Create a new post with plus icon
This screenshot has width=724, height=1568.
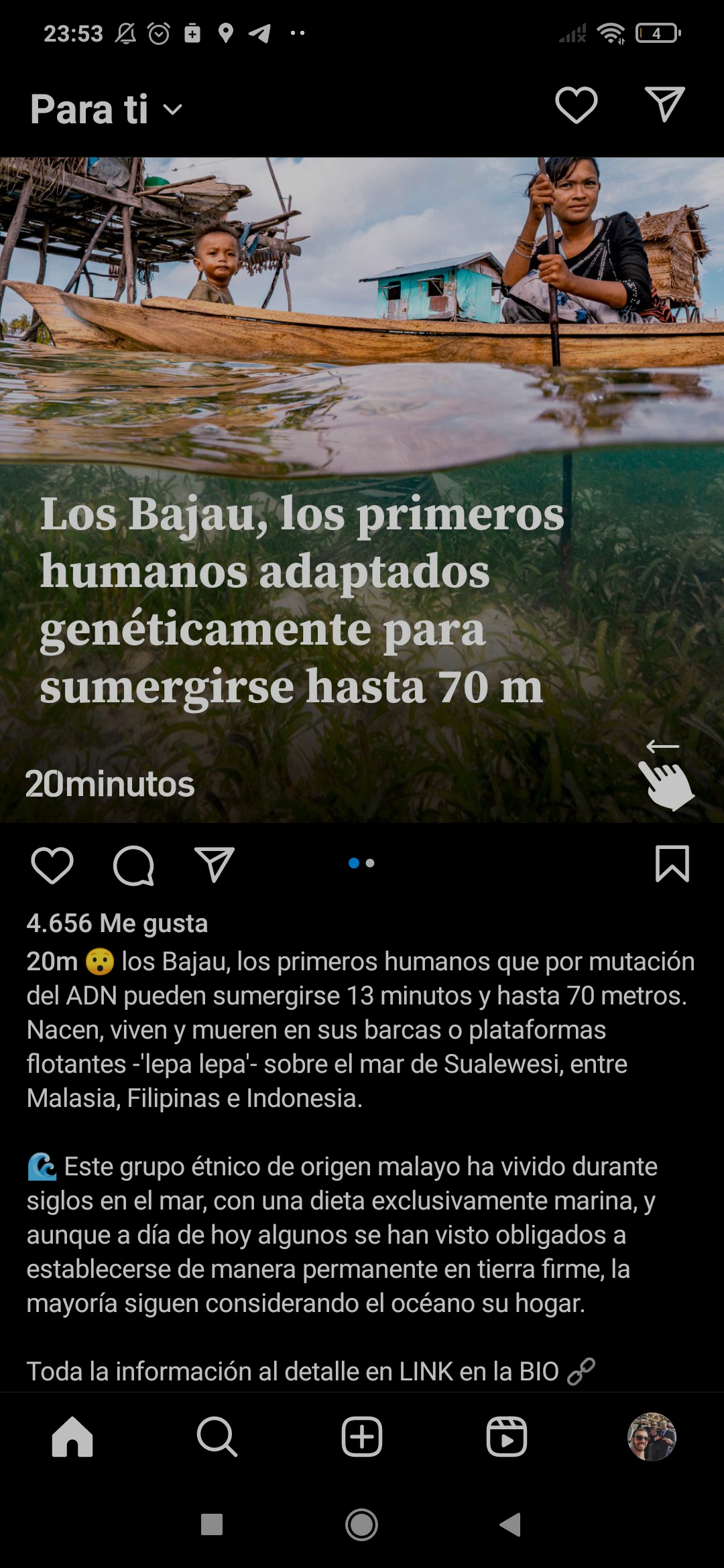coord(362,1437)
